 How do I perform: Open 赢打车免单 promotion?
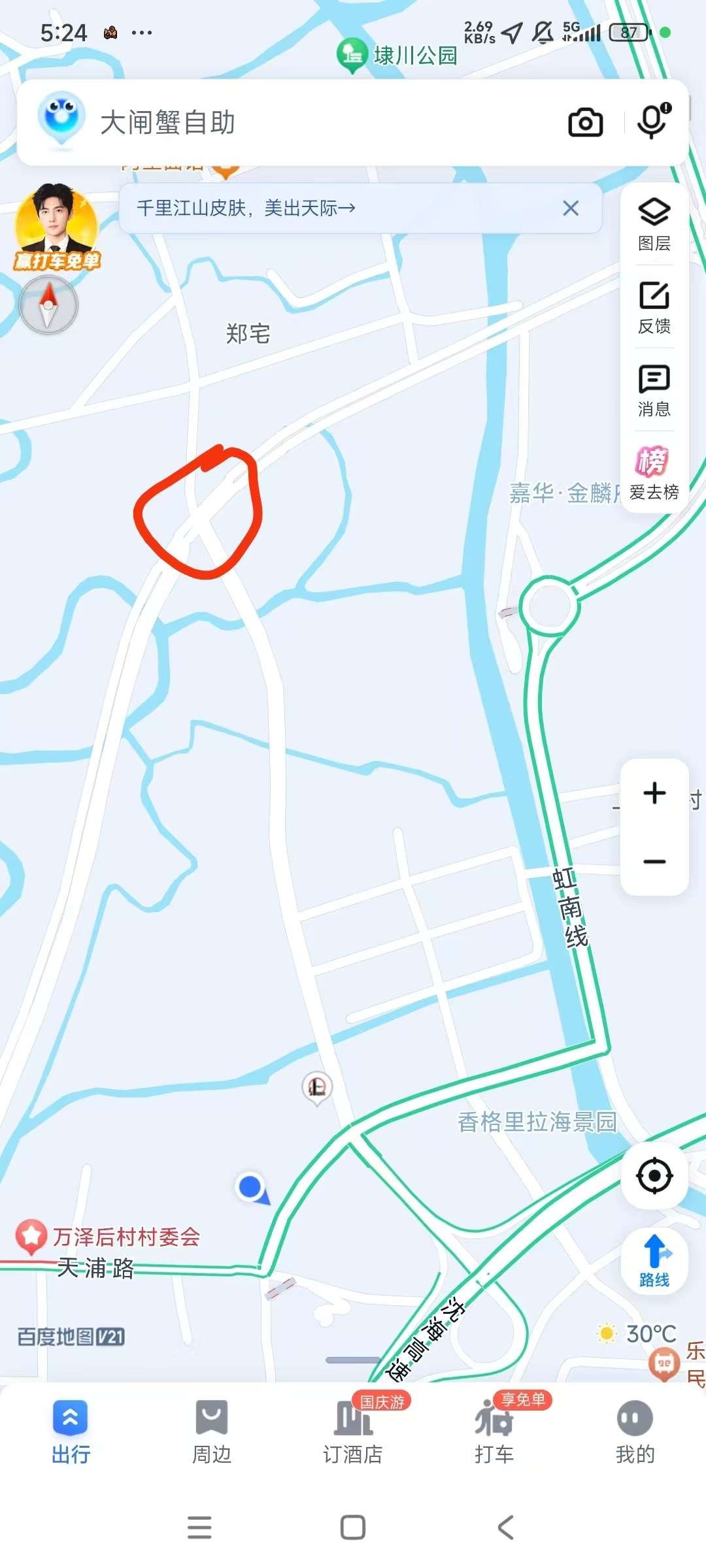pos(56,228)
